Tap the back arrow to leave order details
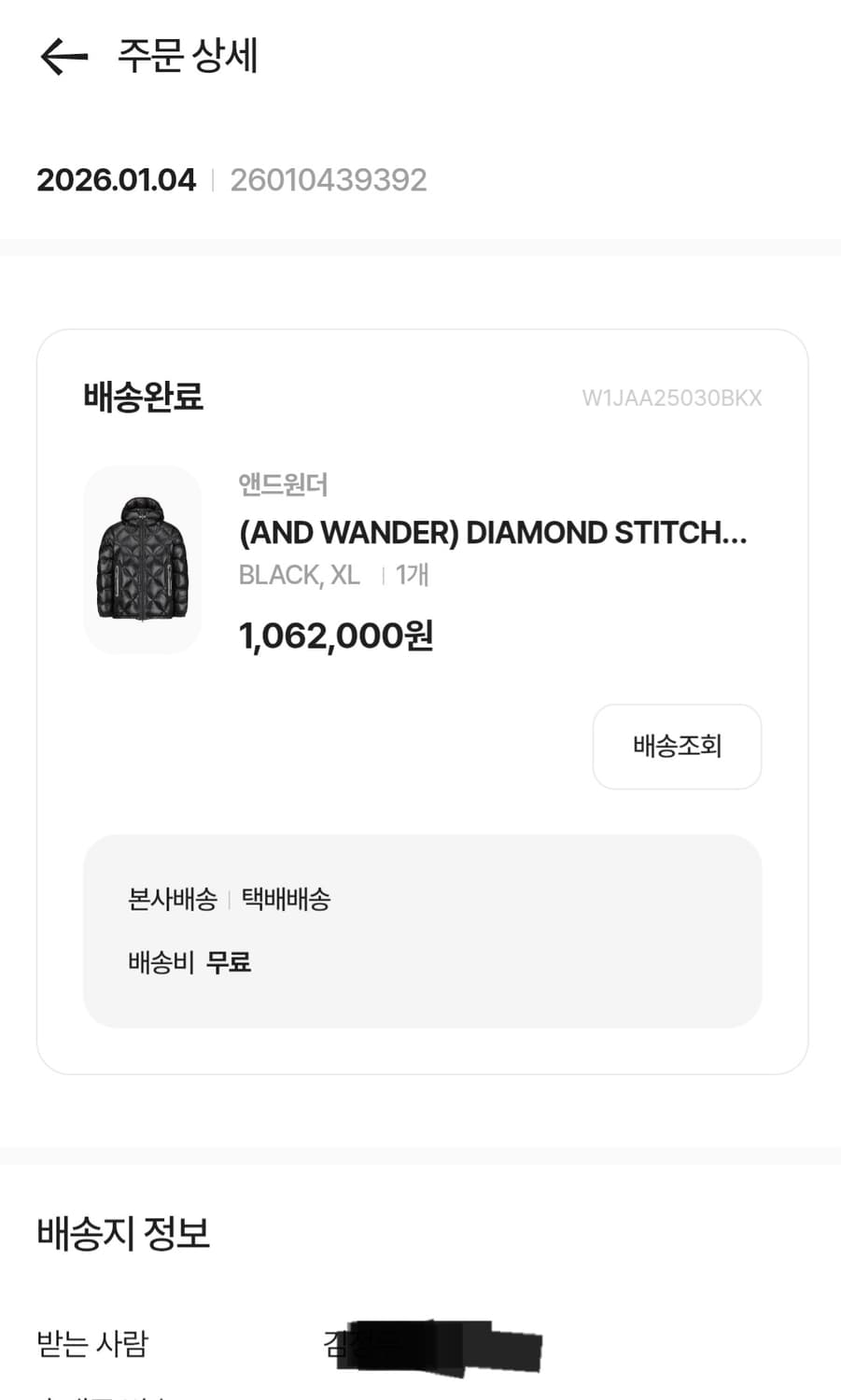Viewport: 841px width, 1400px height. point(61,58)
